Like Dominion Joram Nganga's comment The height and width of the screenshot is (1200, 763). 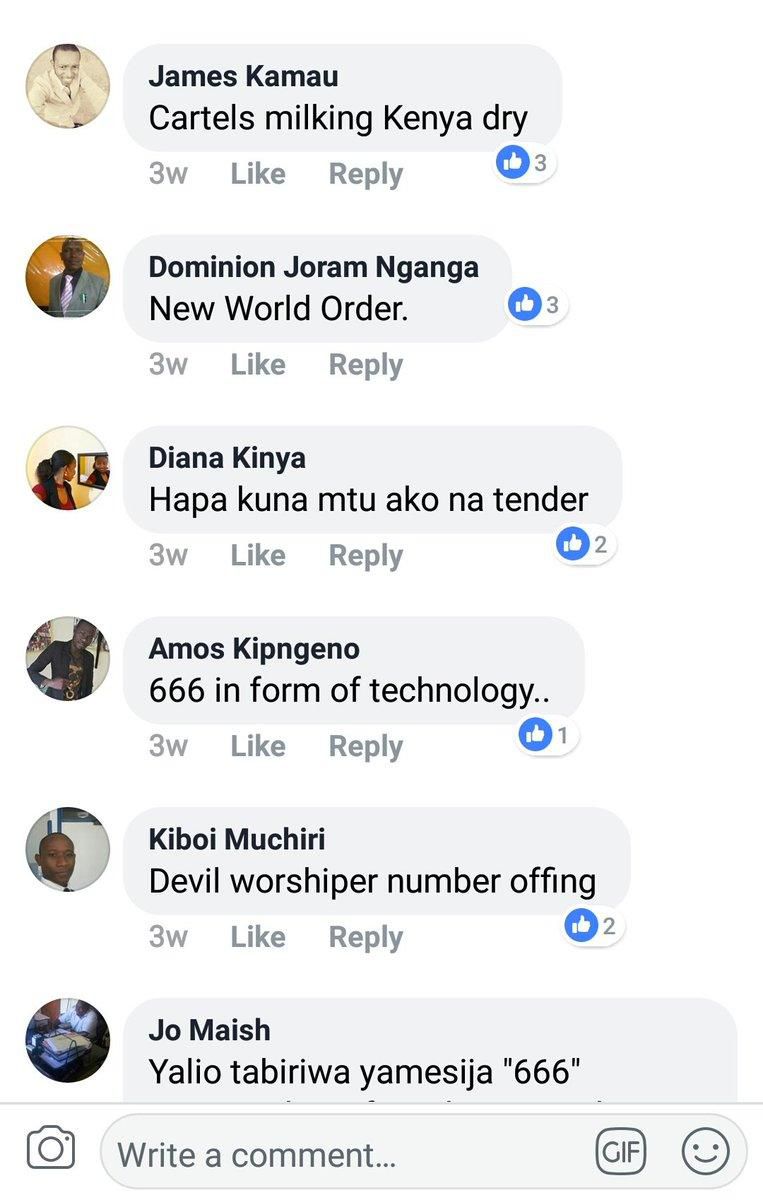point(257,365)
